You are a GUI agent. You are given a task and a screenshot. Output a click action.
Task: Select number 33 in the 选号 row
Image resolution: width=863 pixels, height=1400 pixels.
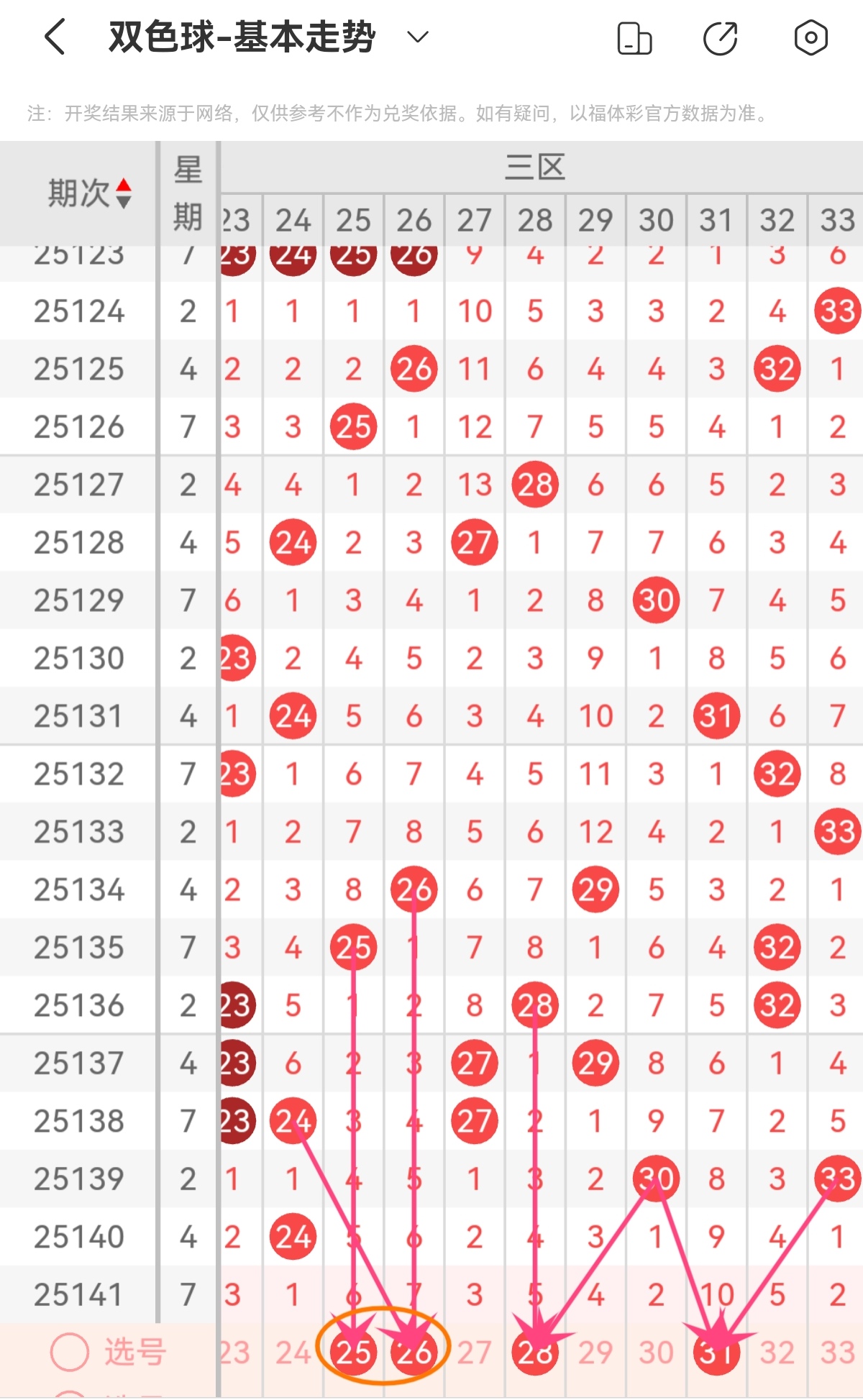[x=837, y=1353]
